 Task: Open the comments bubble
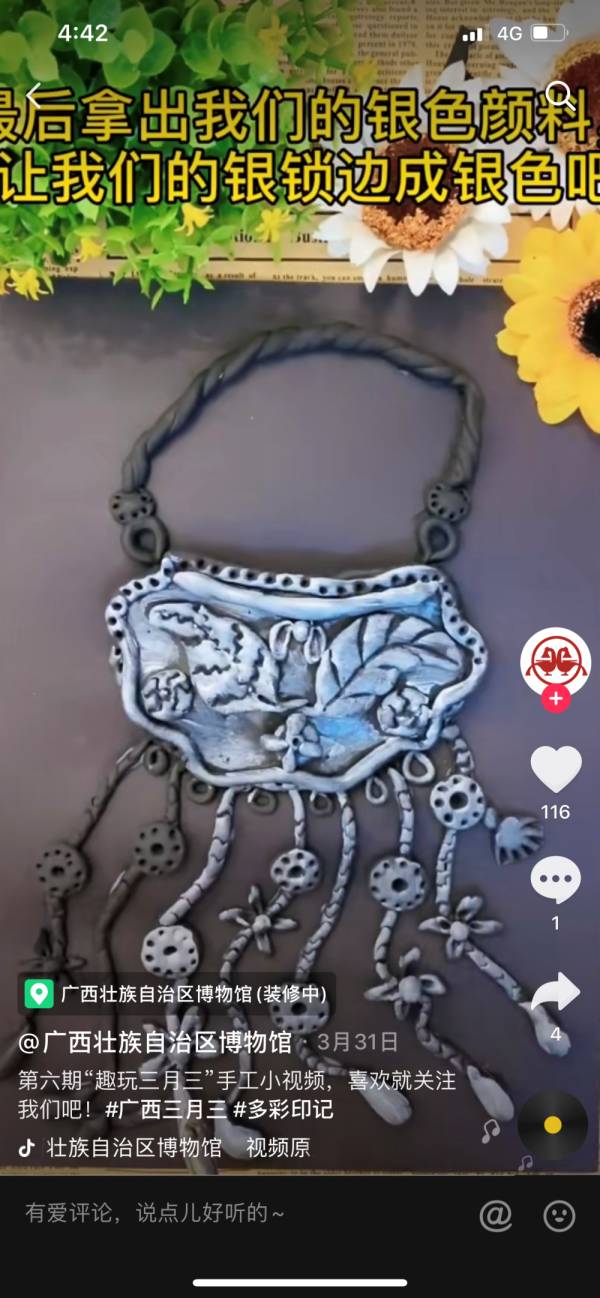555,880
